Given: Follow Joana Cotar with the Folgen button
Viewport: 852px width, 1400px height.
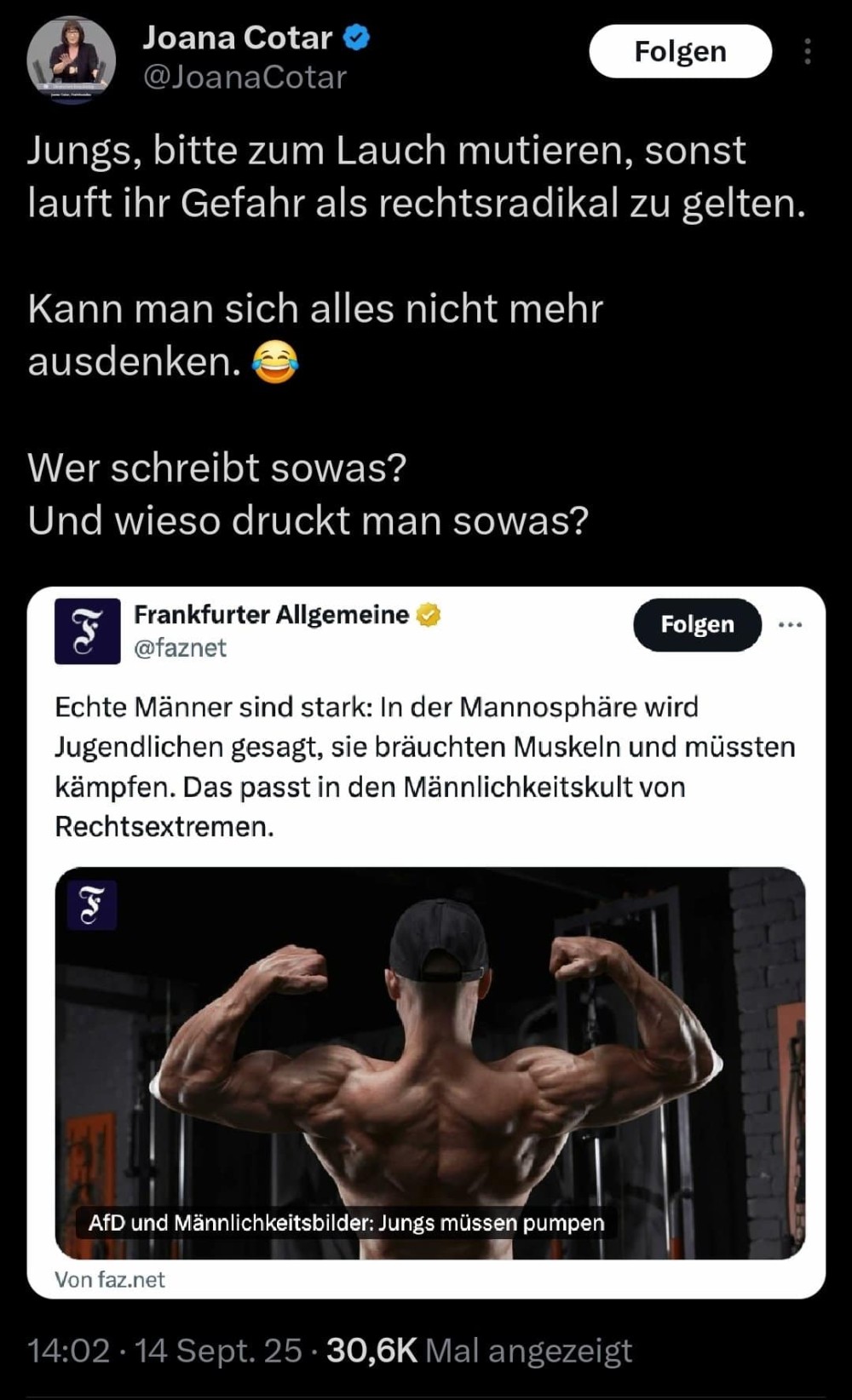Looking at the screenshot, I should coord(680,51).
